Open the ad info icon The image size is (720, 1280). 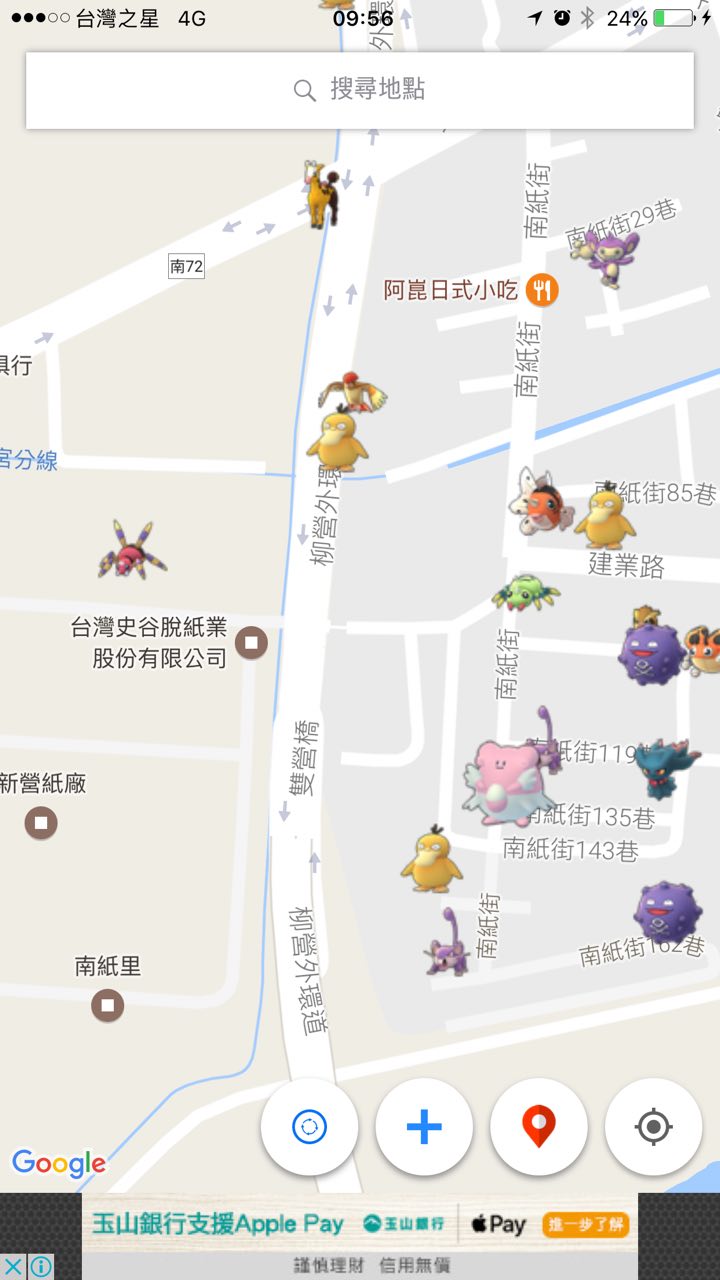pyautogui.click(x=41, y=1266)
